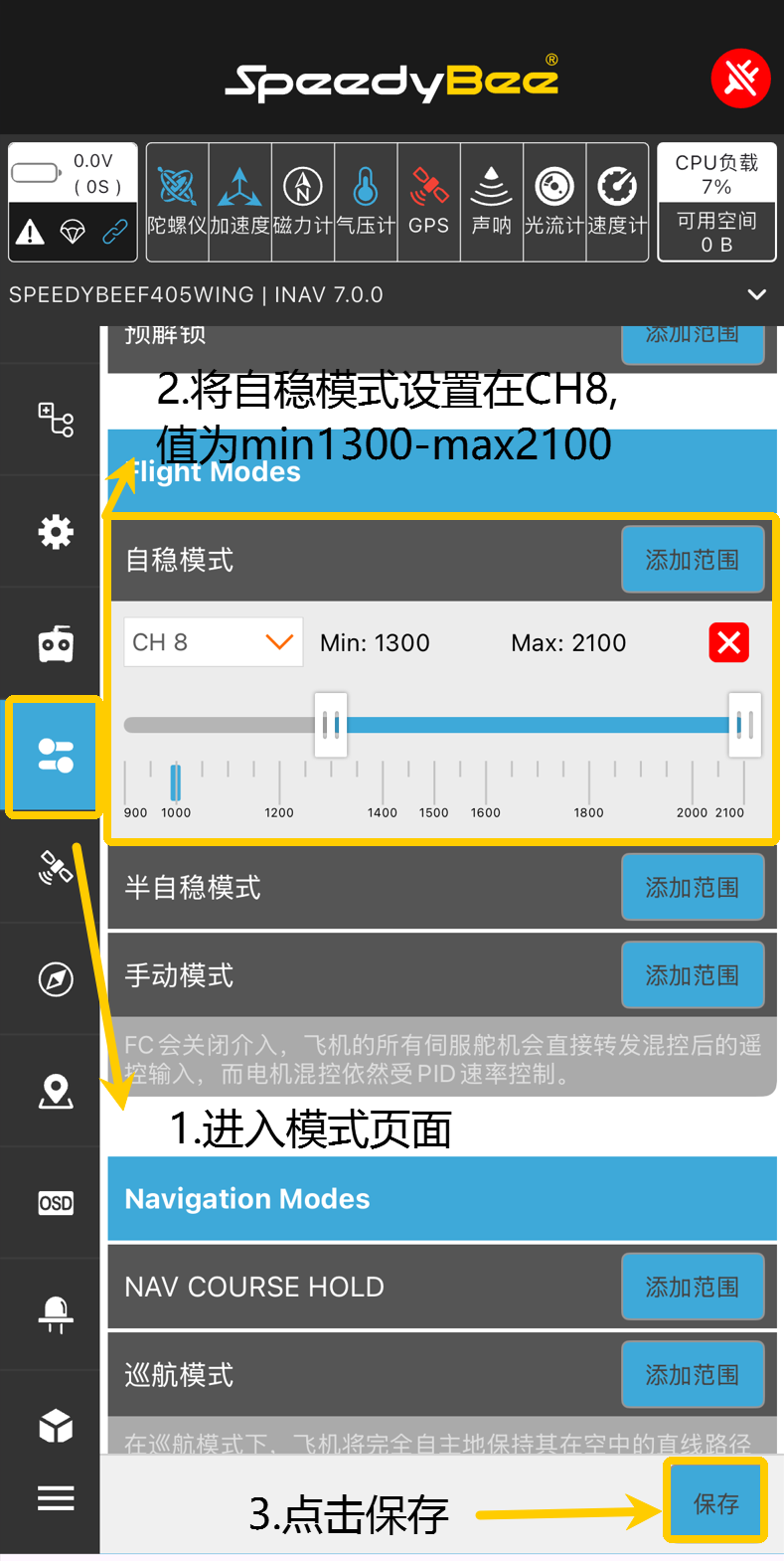Add range for 巡航模式
This screenshot has width=784, height=1561.
pyautogui.click(x=693, y=1375)
